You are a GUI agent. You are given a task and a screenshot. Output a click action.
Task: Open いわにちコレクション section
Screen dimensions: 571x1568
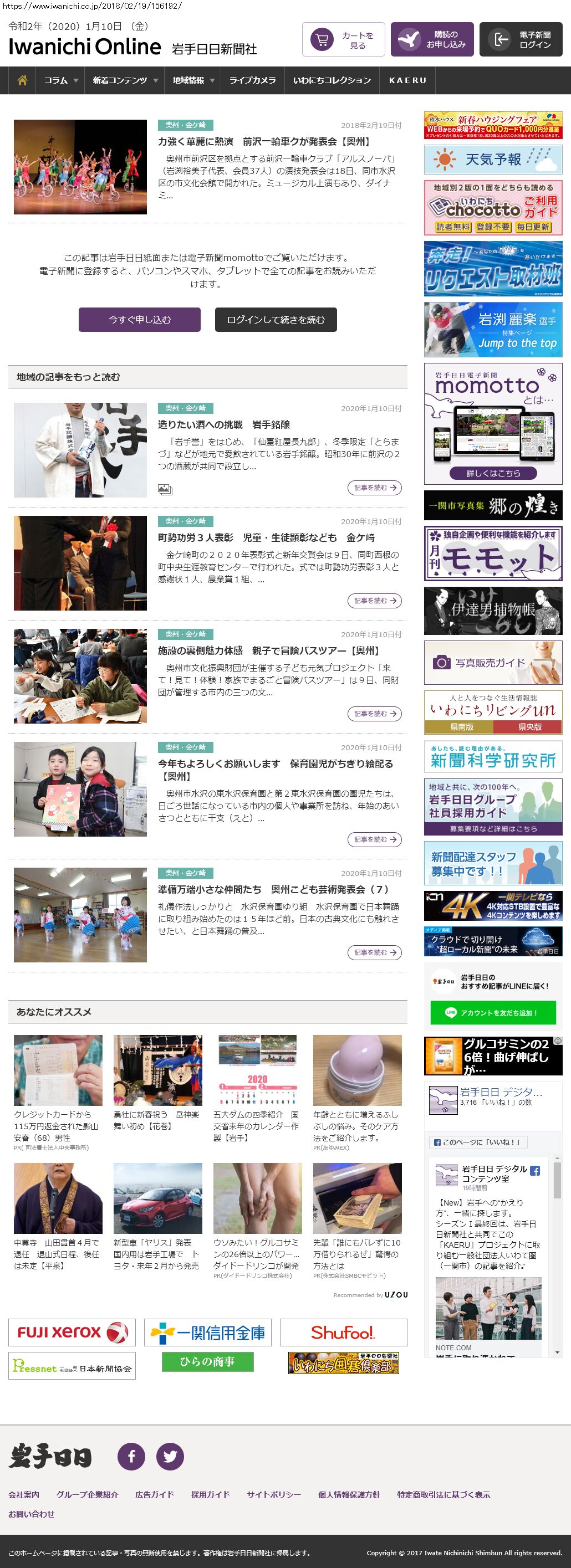[332, 80]
